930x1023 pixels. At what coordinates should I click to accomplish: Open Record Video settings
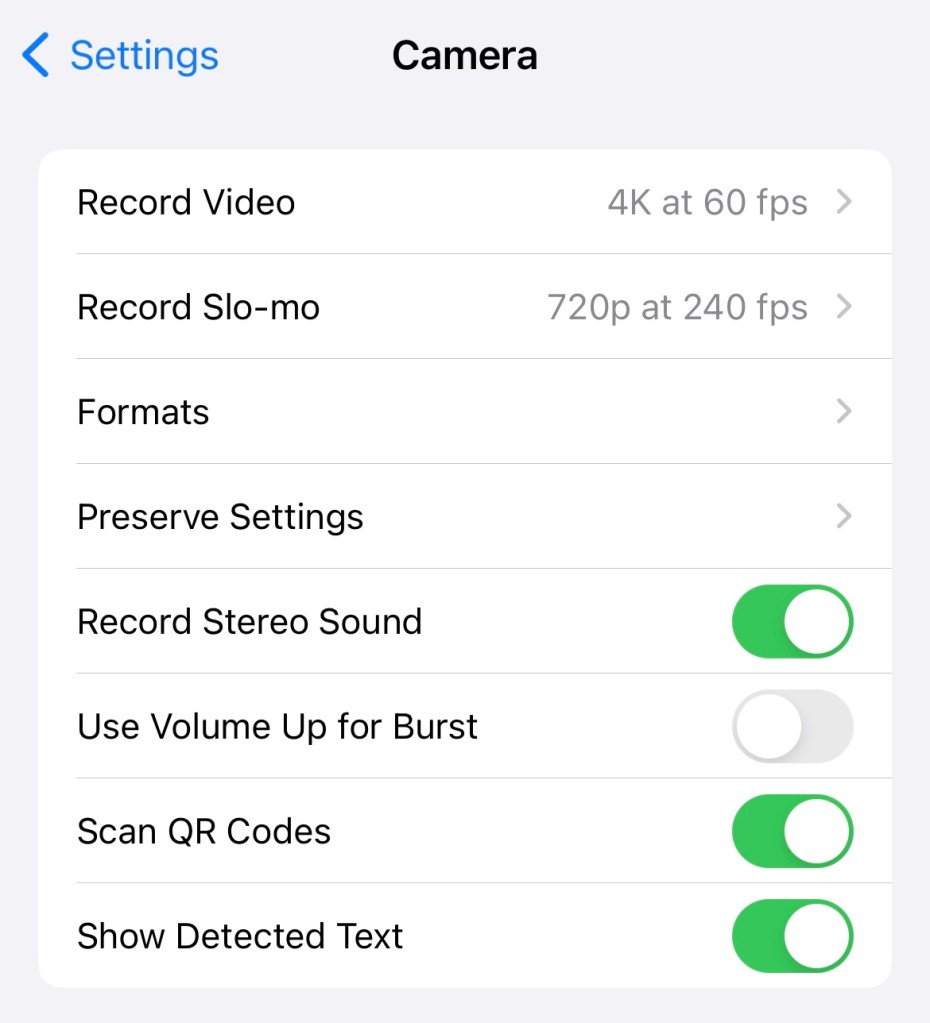pos(464,203)
